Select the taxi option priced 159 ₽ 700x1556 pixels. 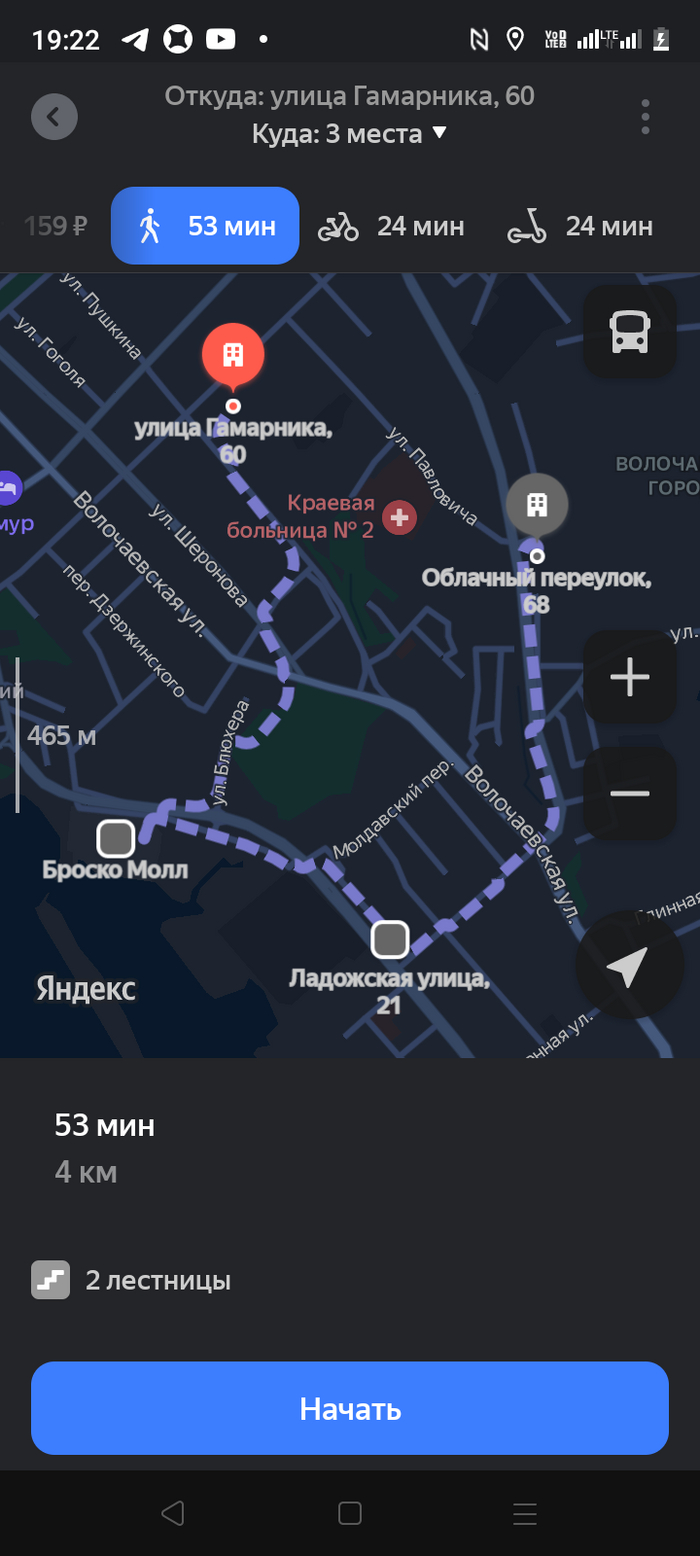click(x=55, y=227)
